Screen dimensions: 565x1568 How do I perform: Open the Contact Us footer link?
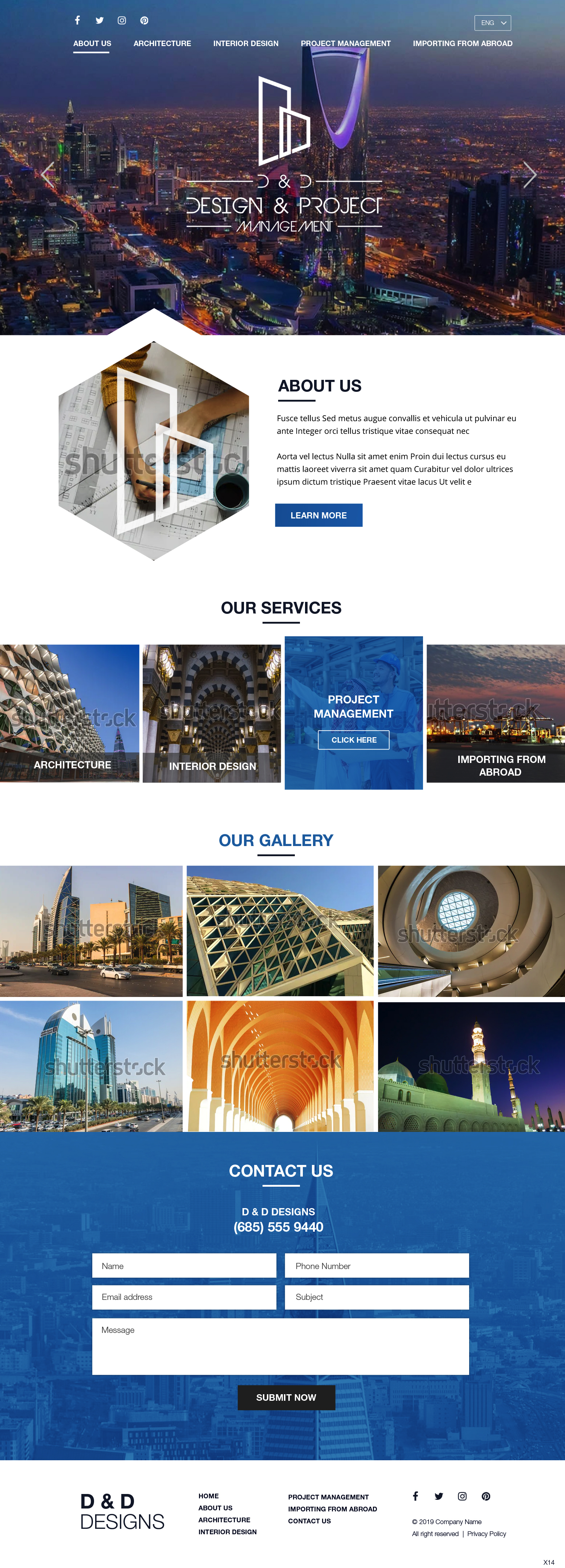click(310, 1520)
